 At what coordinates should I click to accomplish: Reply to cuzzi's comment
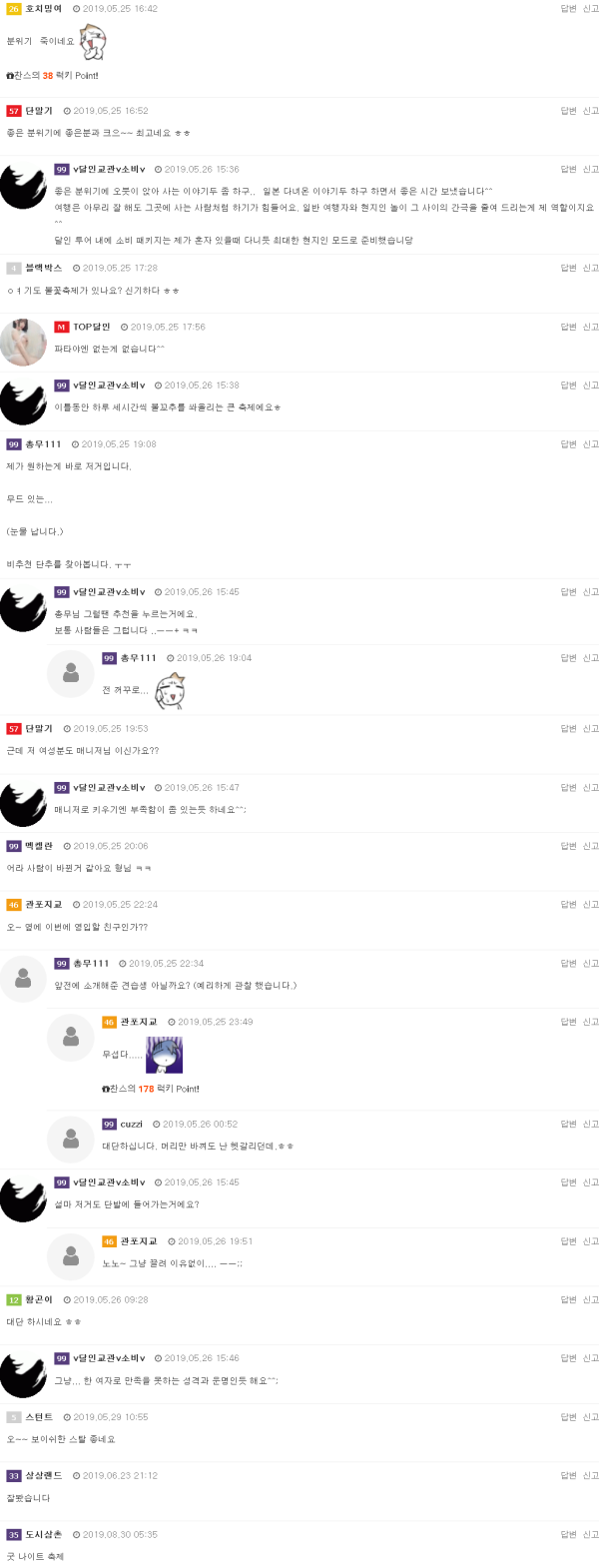[x=568, y=1125]
